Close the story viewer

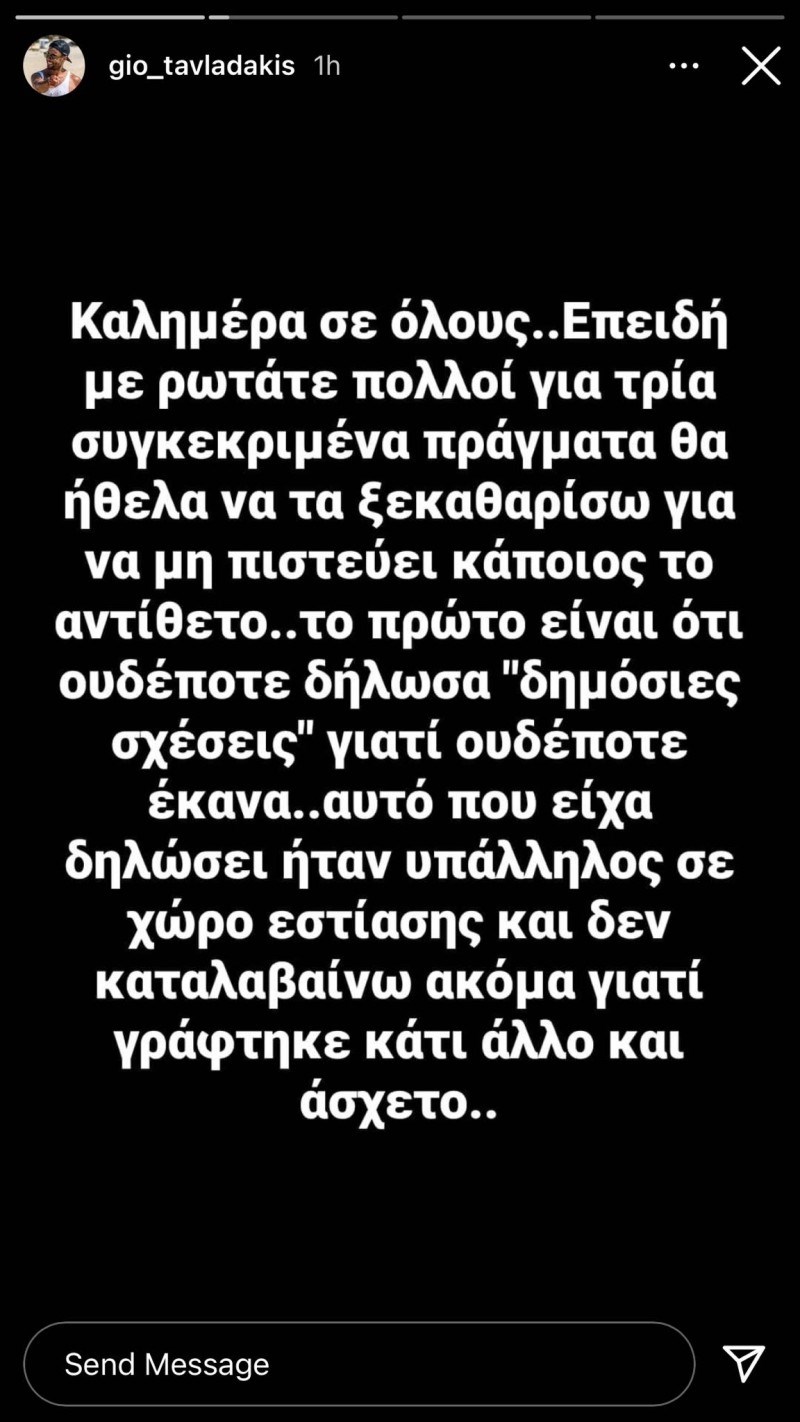tap(761, 66)
